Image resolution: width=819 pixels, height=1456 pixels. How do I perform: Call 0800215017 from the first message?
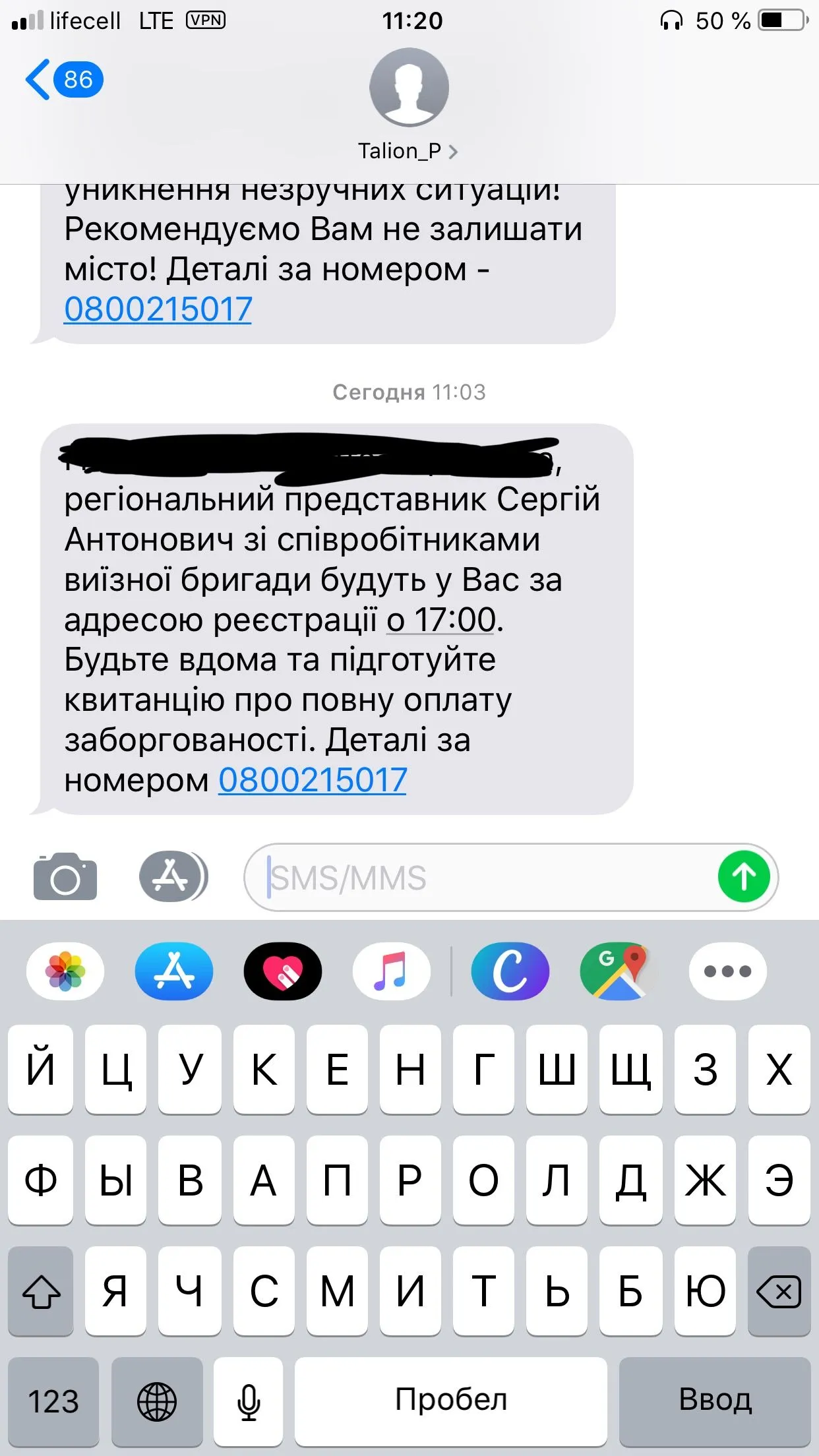(158, 309)
